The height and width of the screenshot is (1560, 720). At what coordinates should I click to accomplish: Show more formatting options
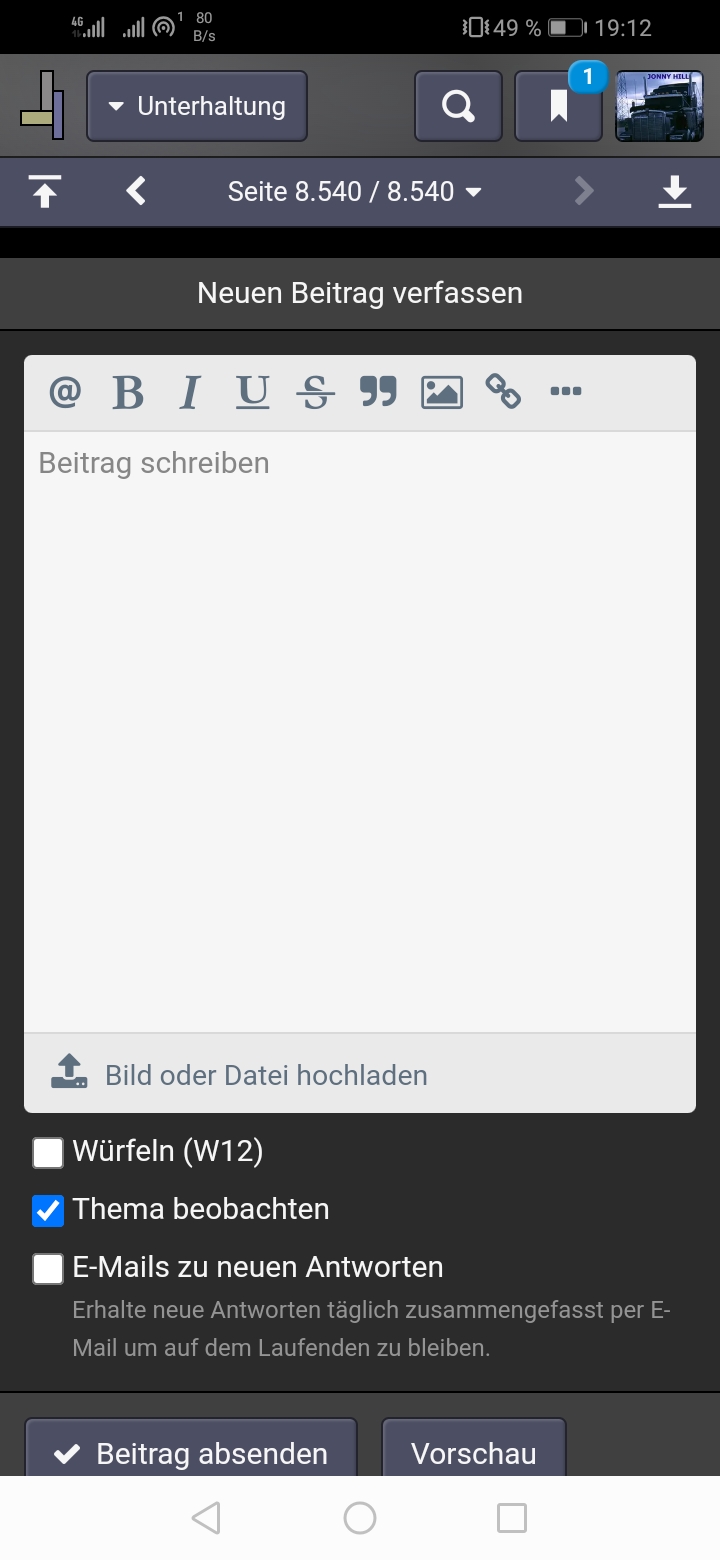pyautogui.click(x=566, y=392)
